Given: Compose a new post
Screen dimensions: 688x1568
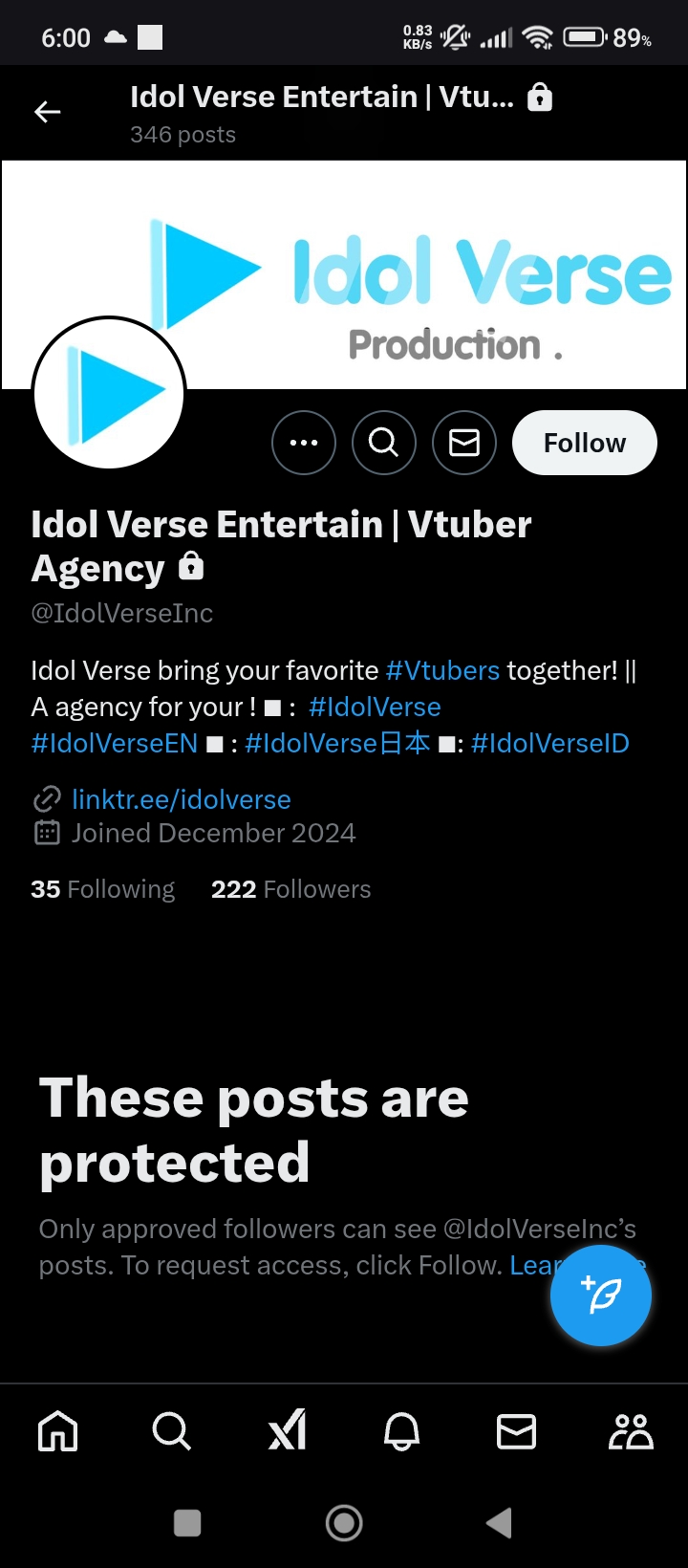Looking at the screenshot, I should tap(601, 1296).
